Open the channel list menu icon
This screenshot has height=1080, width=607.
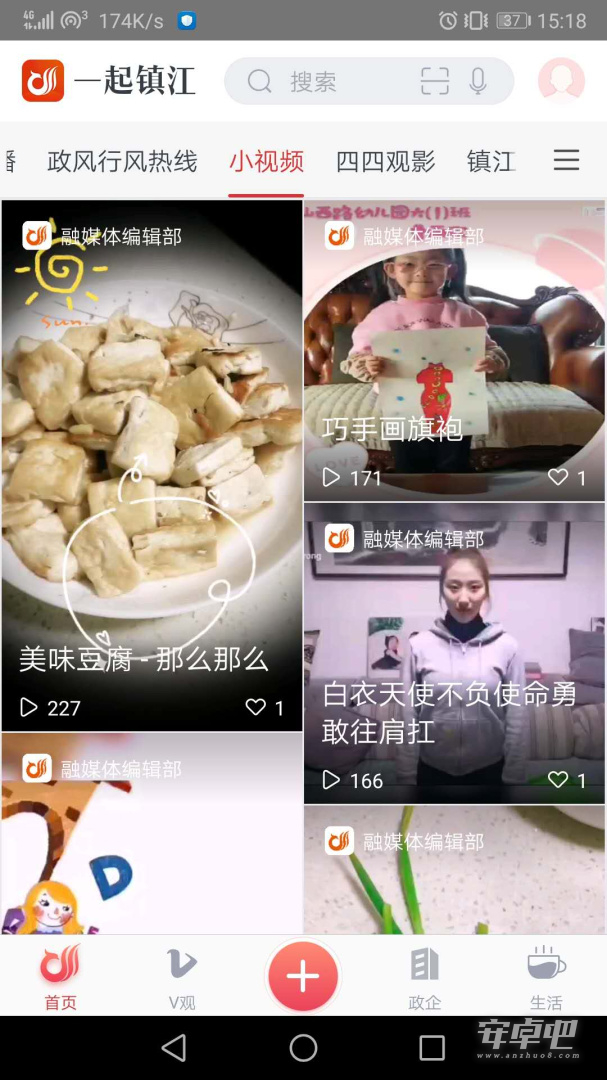566,160
